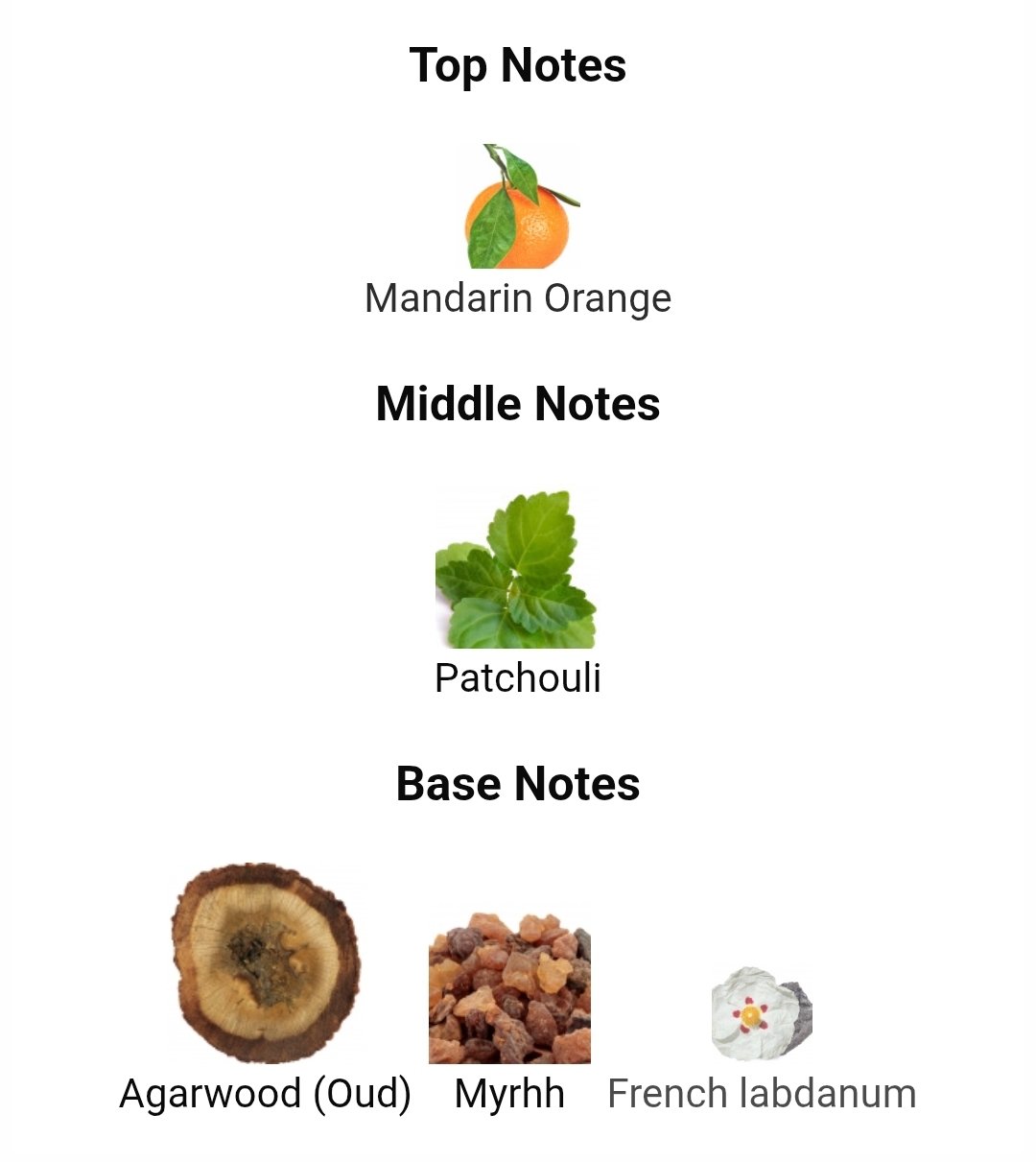The width and height of the screenshot is (1036, 1162).
Task: Open the French labdanum note
Action: click(762, 1014)
